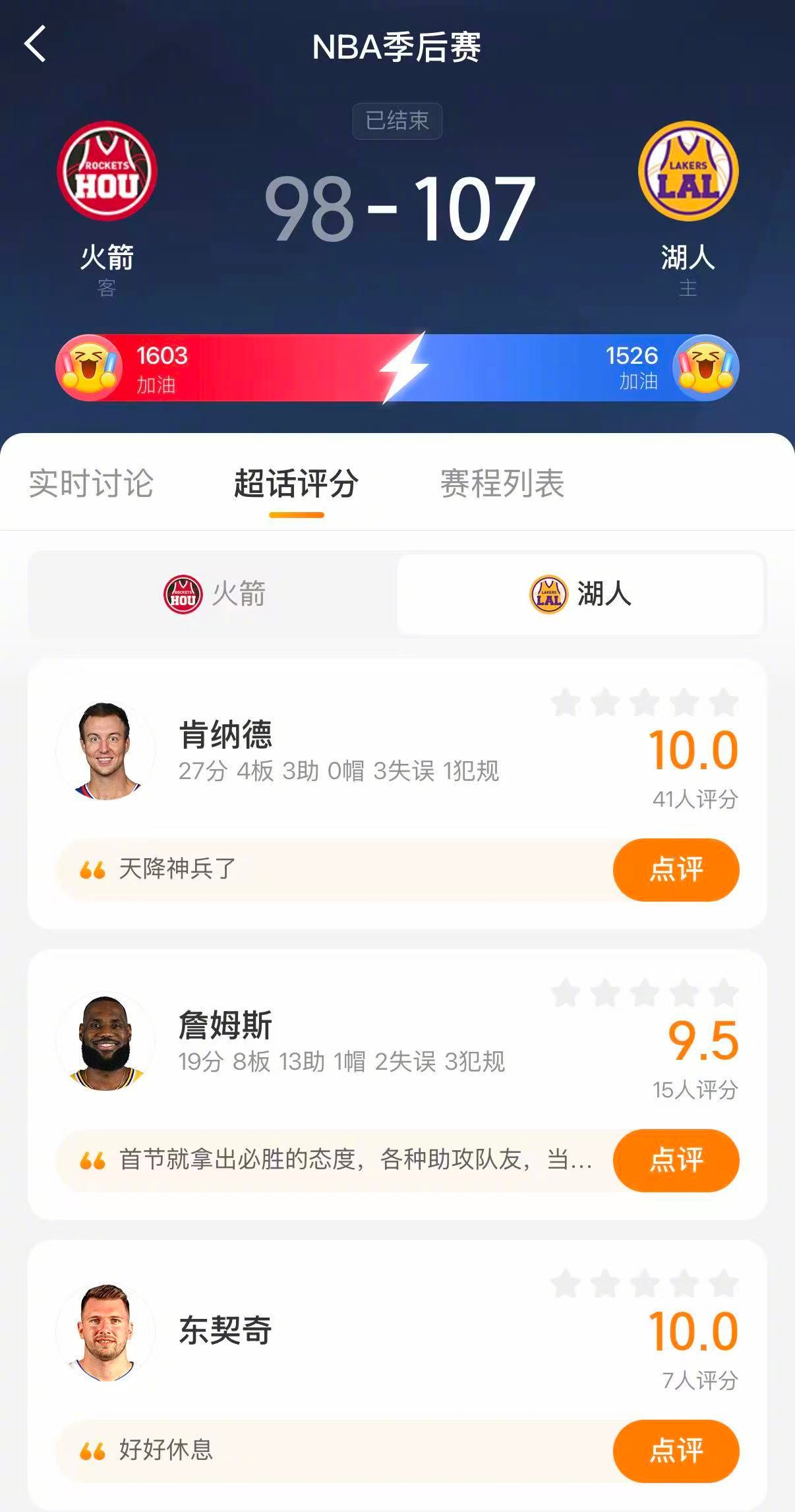Click the Lakers logo in team selector bar
795x1512 pixels.
pyautogui.click(x=547, y=594)
